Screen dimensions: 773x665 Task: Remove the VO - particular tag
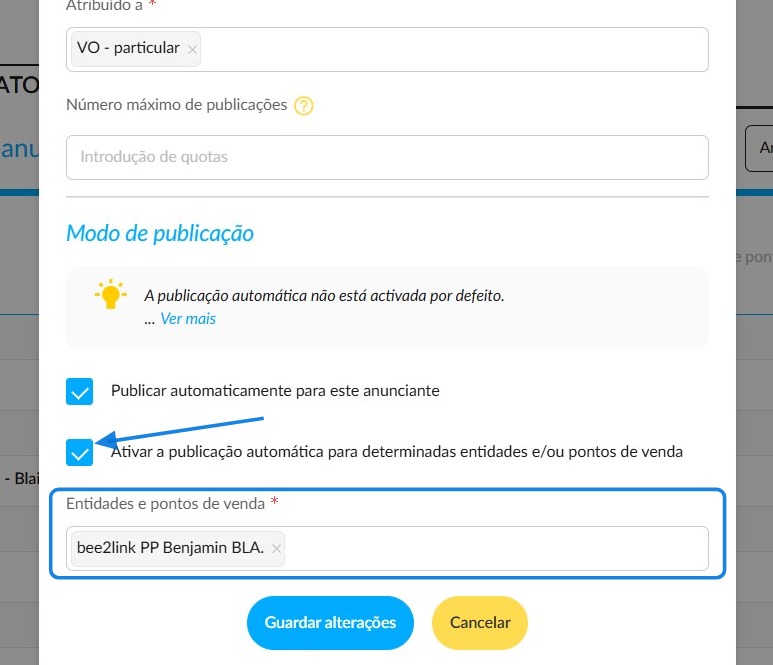[x=192, y=49]
